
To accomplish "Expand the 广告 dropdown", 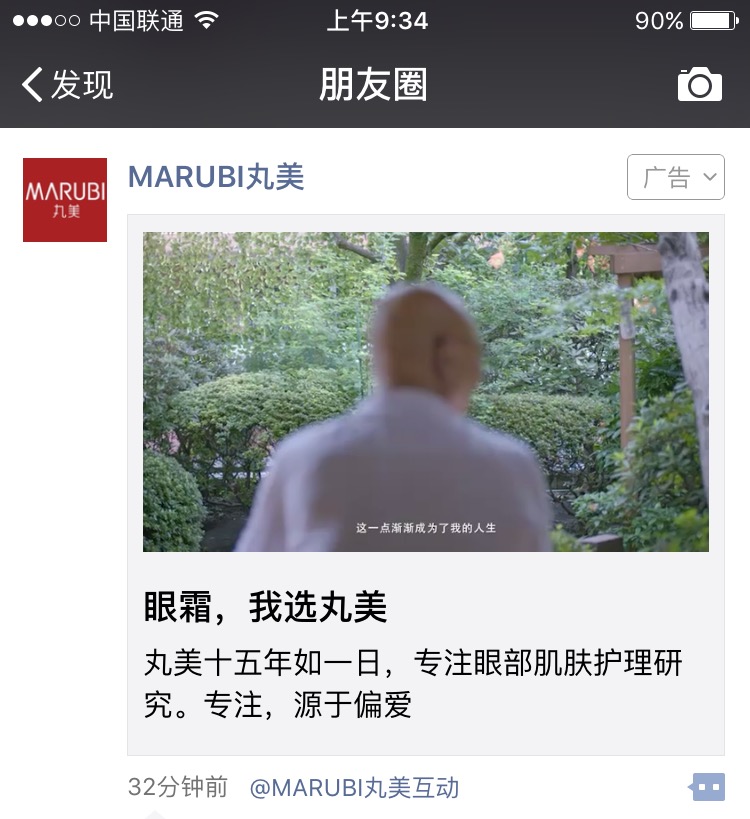I will tap(675, 178).
